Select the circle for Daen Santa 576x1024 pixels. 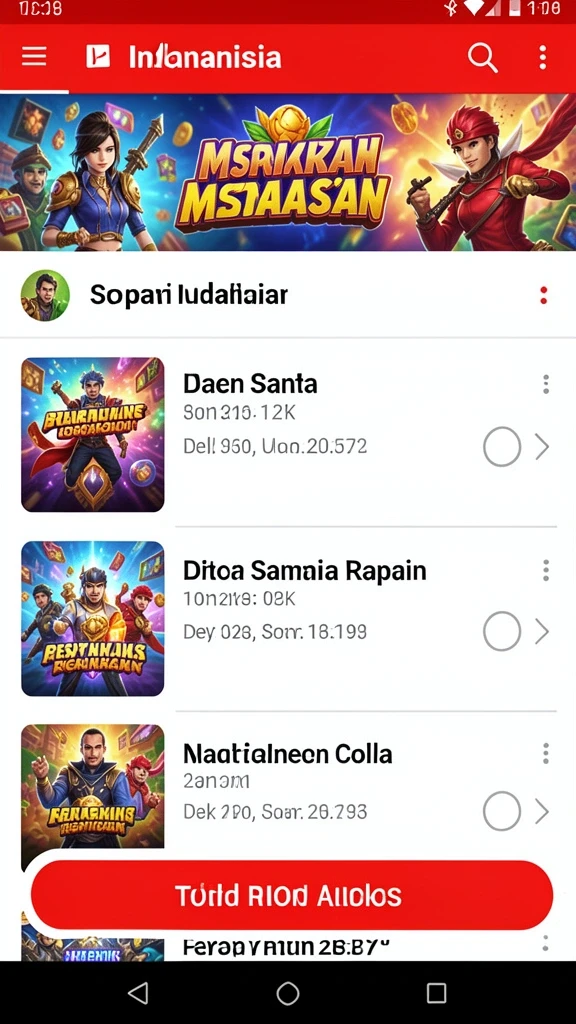[x=502, y=447]
